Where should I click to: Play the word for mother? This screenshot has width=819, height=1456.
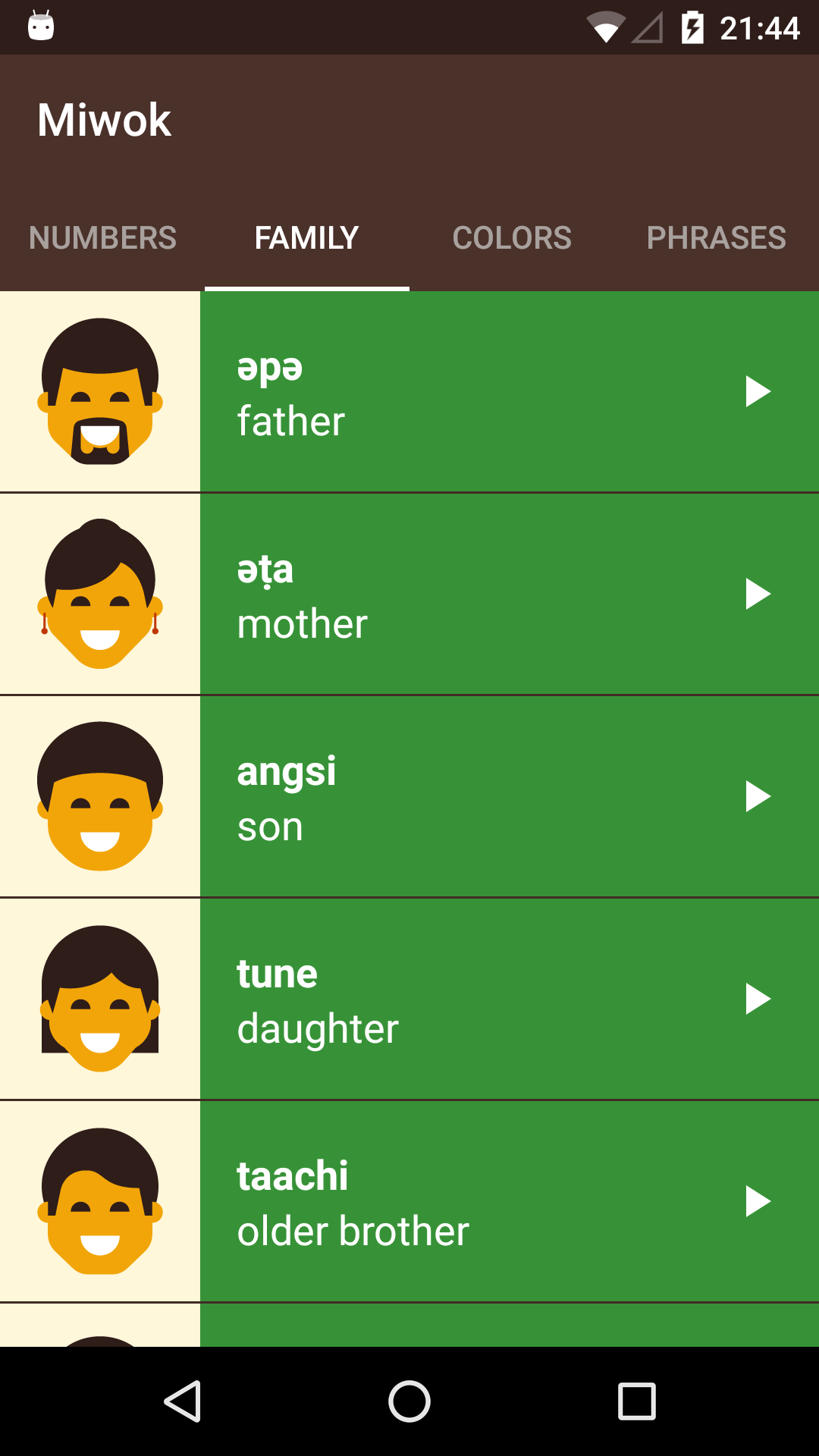point(758,594)
